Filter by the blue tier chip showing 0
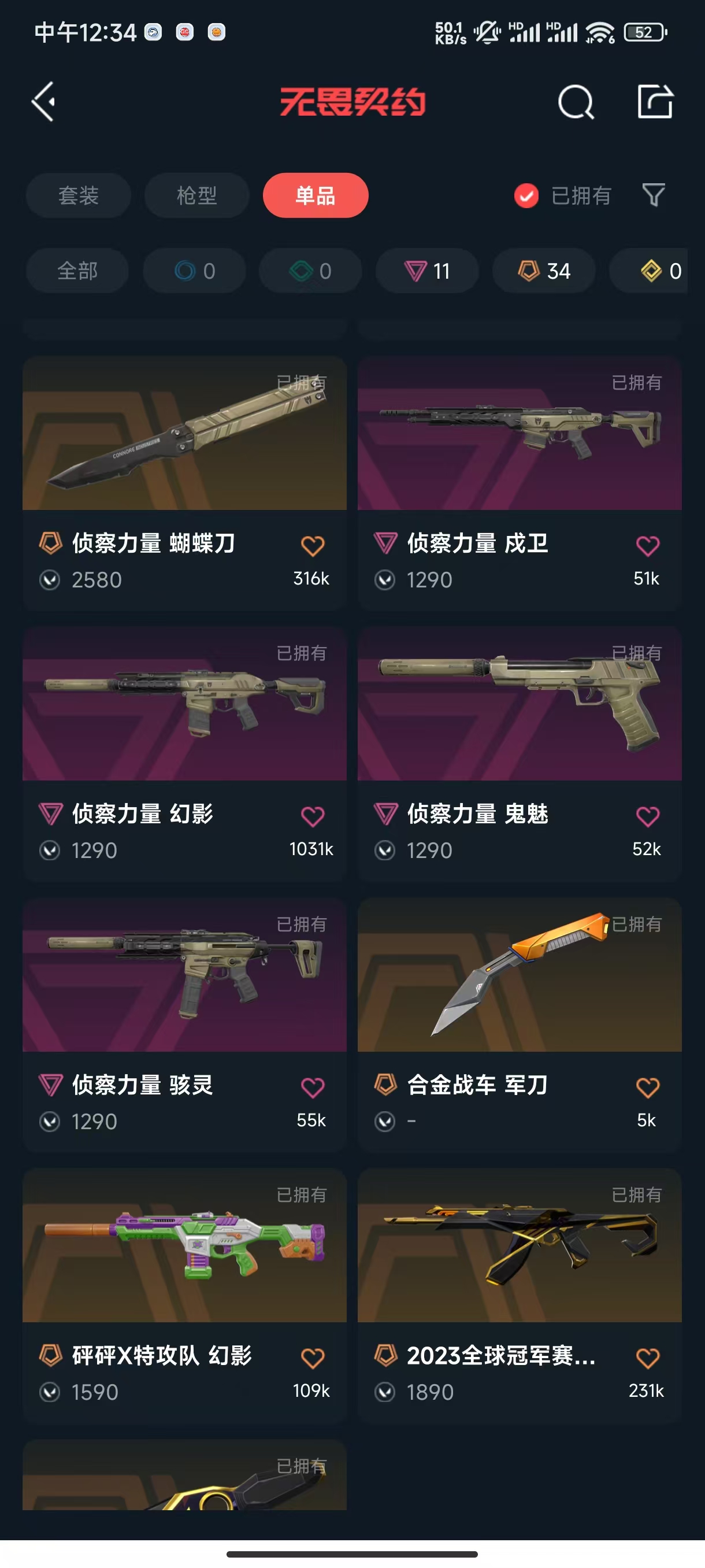Viewport: 705px width, 1568px height. coord(195,271)
